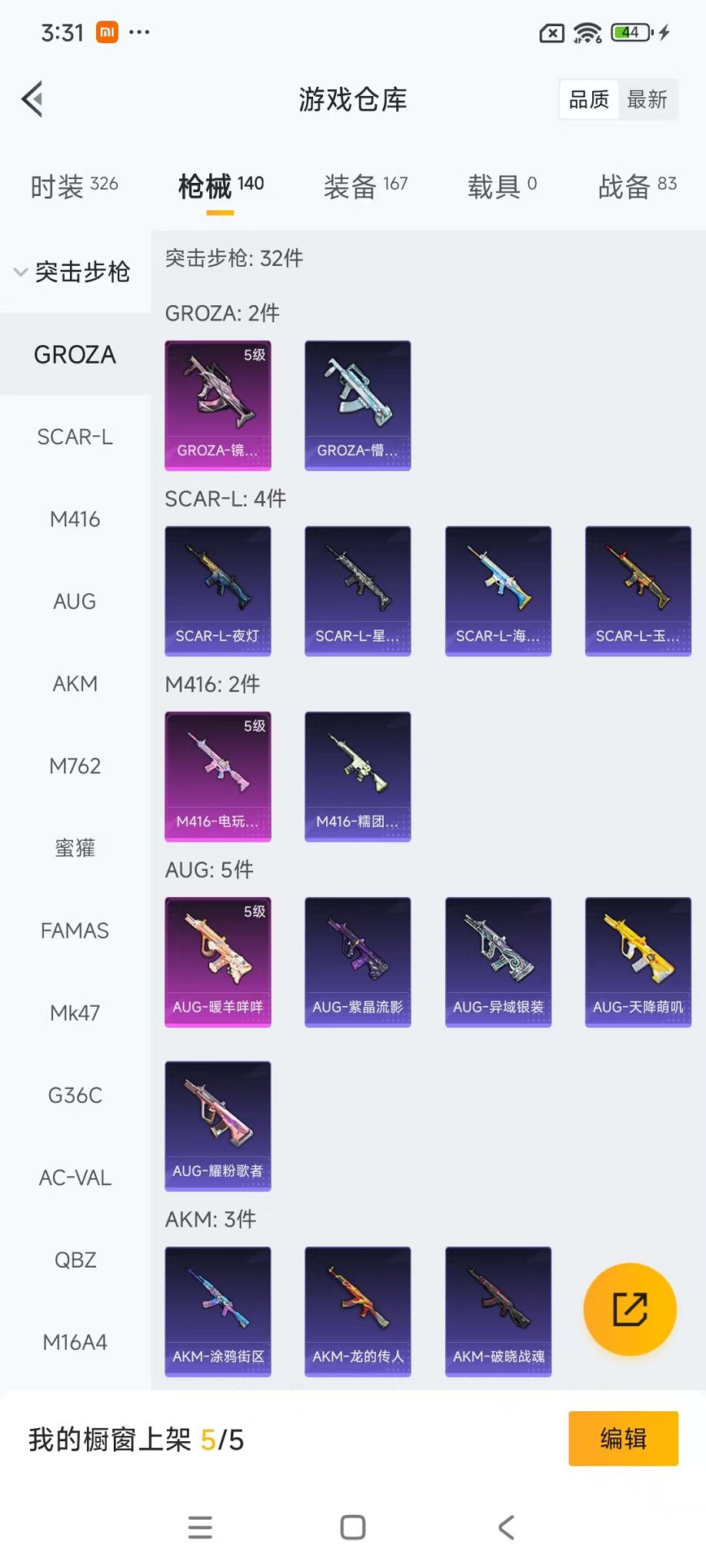Open the 战备 tab
Image resolution: width=706 pixels, height=1568 pixels.
coord(637,185)
